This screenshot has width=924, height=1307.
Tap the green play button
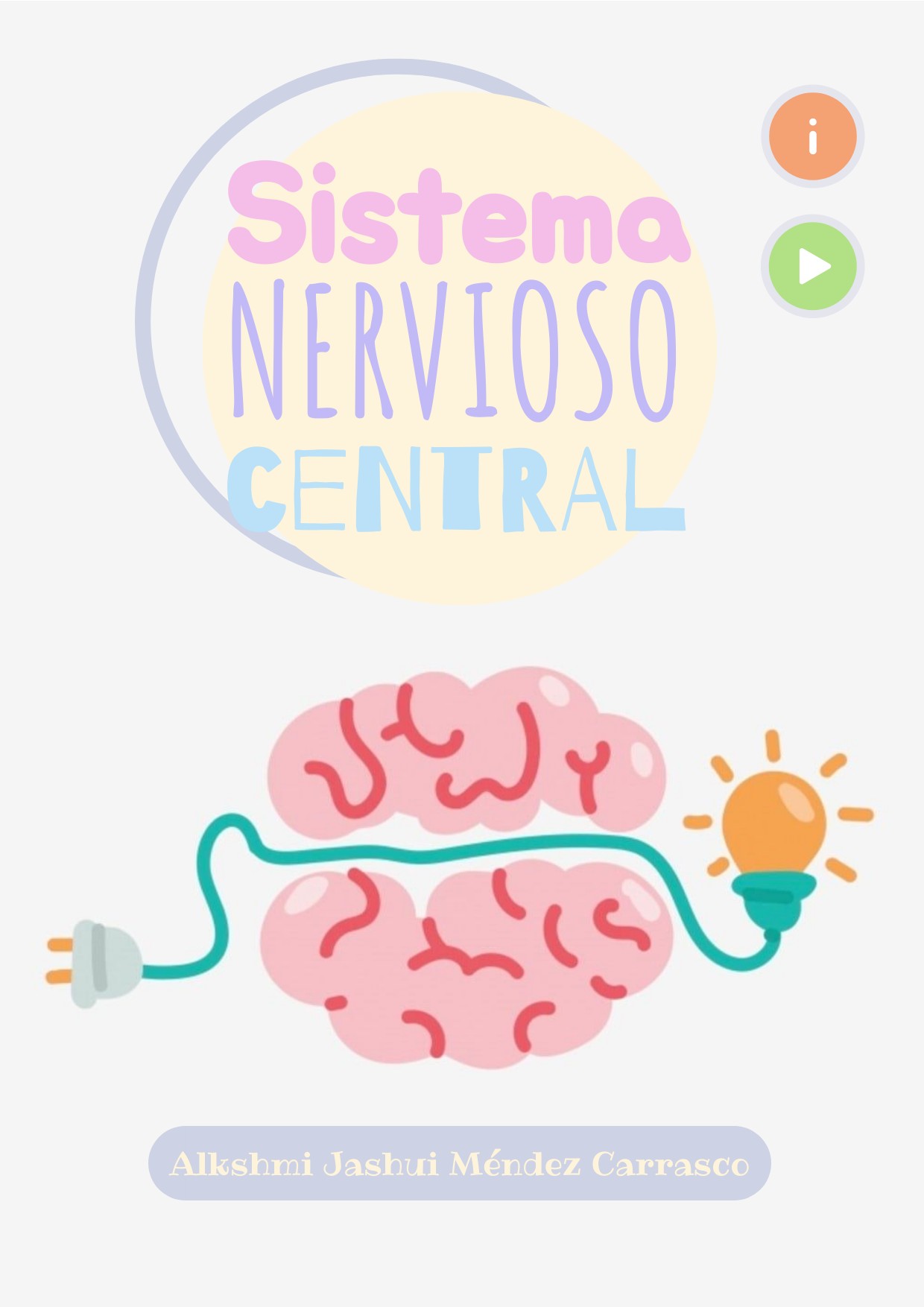coord(812,266)
